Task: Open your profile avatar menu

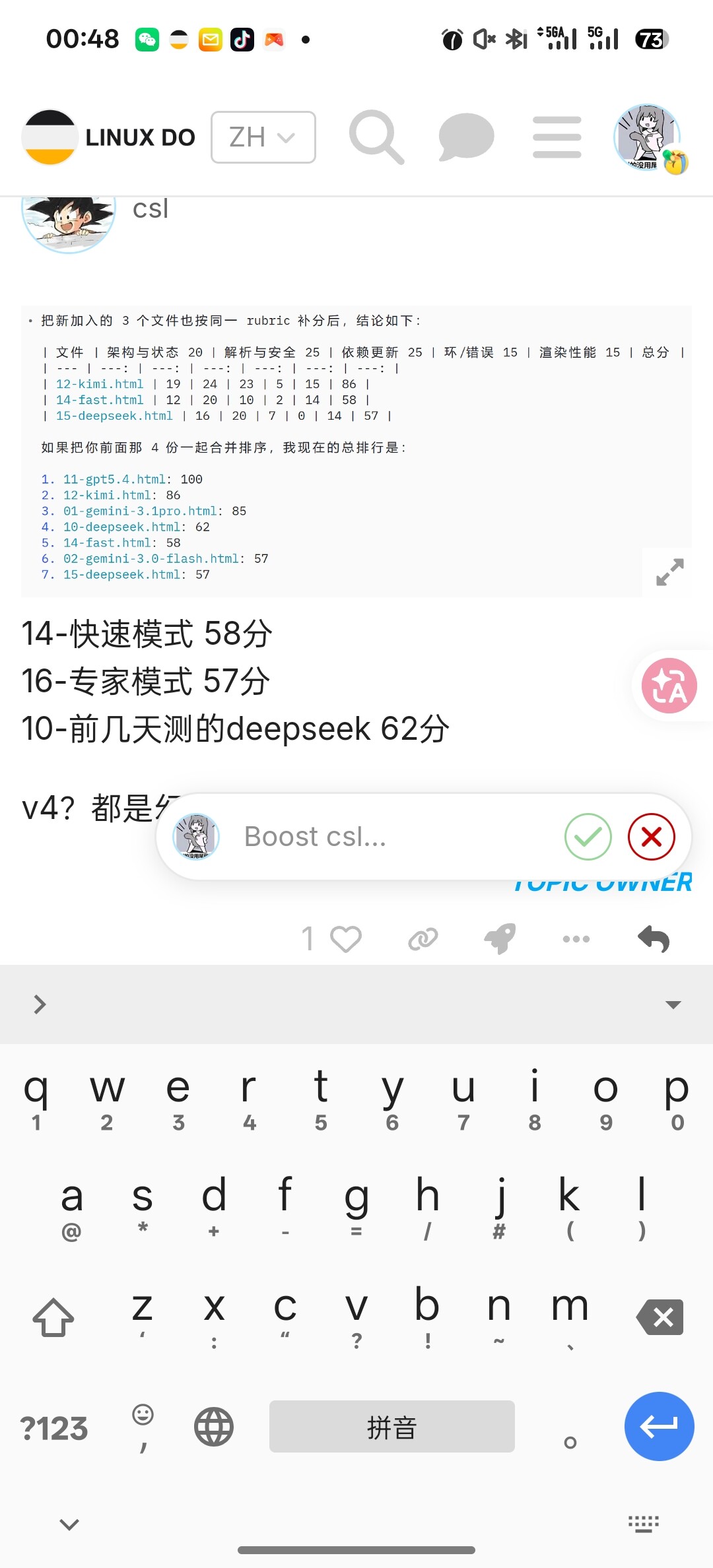Action: tap(650, 139)
